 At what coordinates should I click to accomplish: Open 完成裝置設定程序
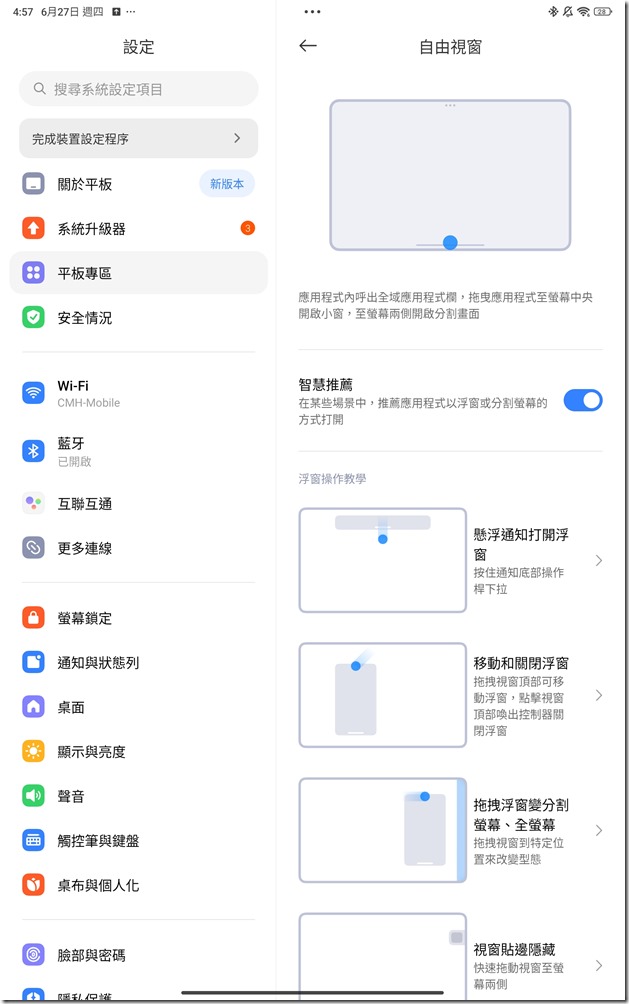[138, 138]
